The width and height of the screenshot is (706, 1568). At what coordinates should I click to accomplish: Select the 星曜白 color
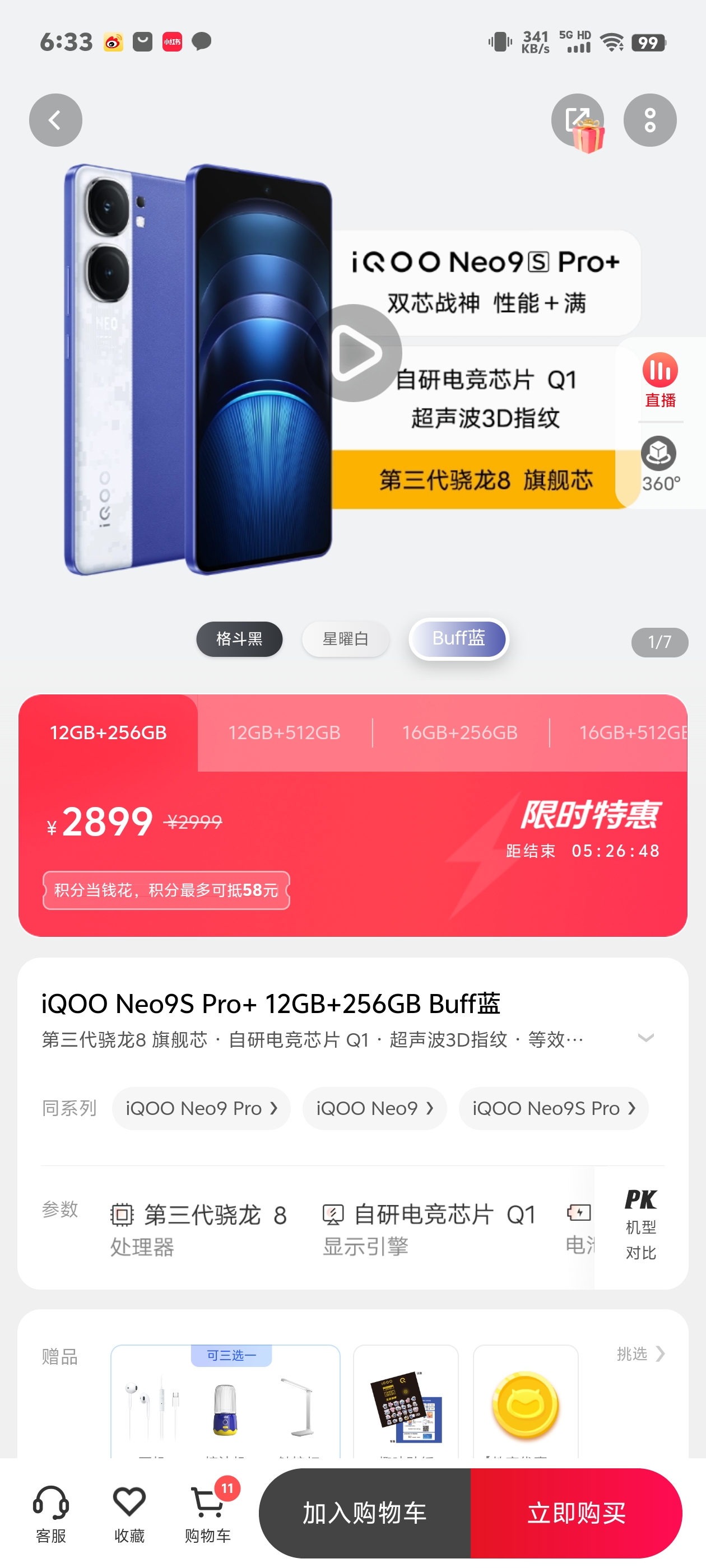click(345, 638)
